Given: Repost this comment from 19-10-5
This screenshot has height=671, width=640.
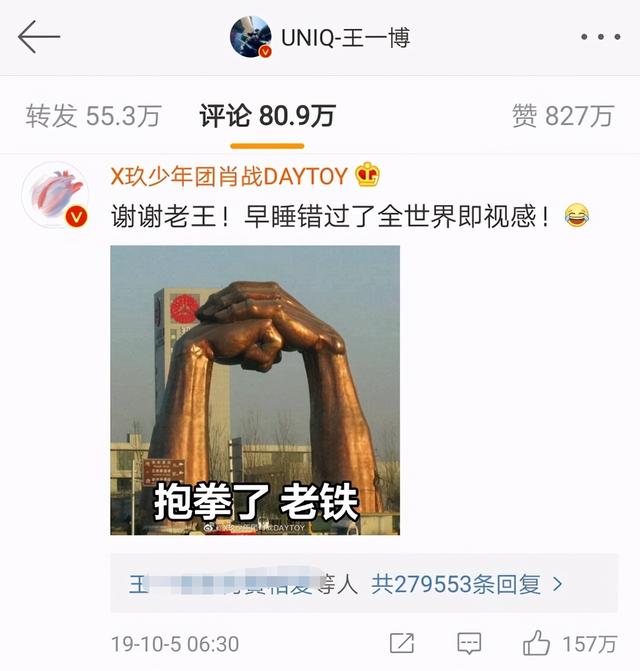Looking at the screenshot, I should (403, 643).
